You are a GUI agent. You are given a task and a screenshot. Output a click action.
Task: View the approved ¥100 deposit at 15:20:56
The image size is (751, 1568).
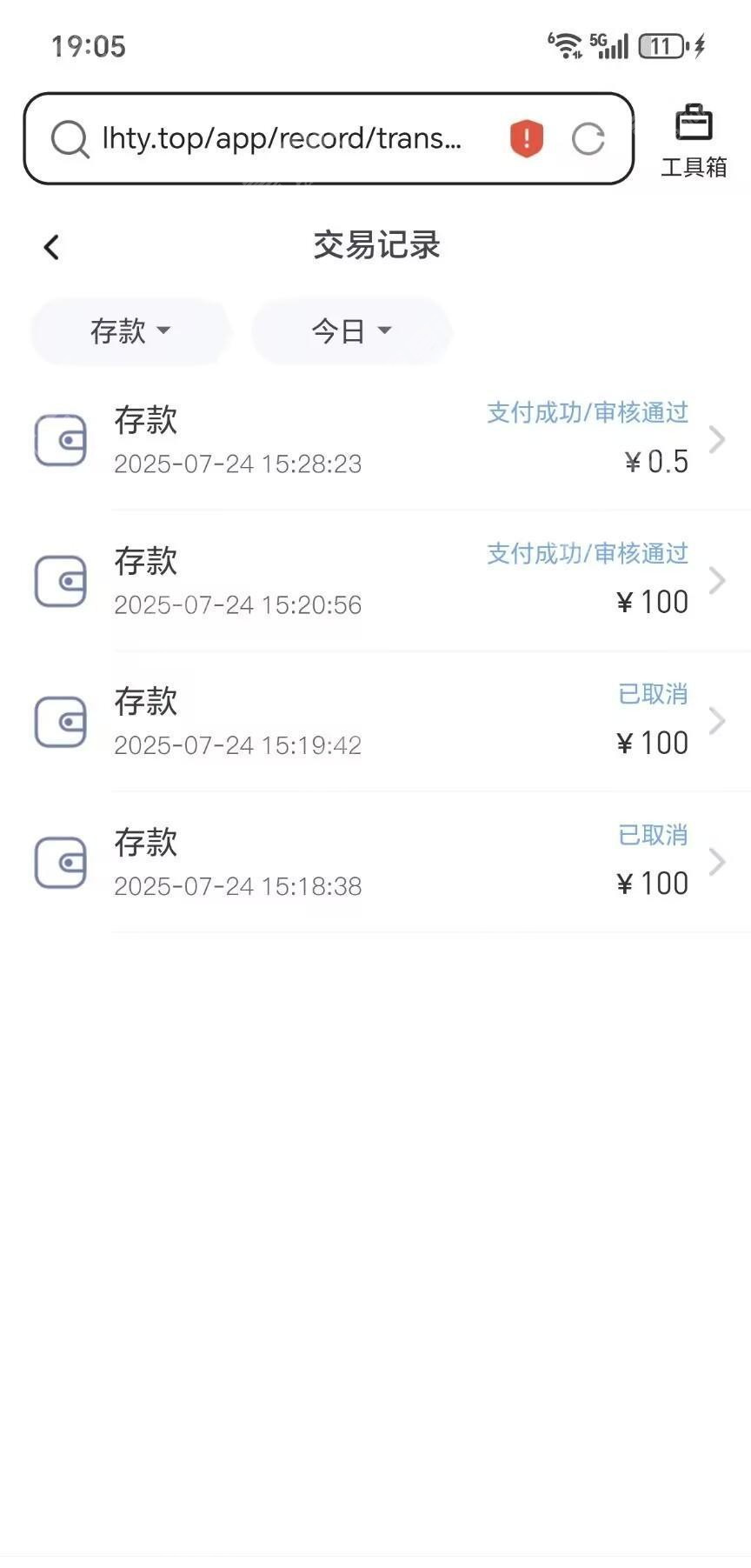click(x=375, y=580)
